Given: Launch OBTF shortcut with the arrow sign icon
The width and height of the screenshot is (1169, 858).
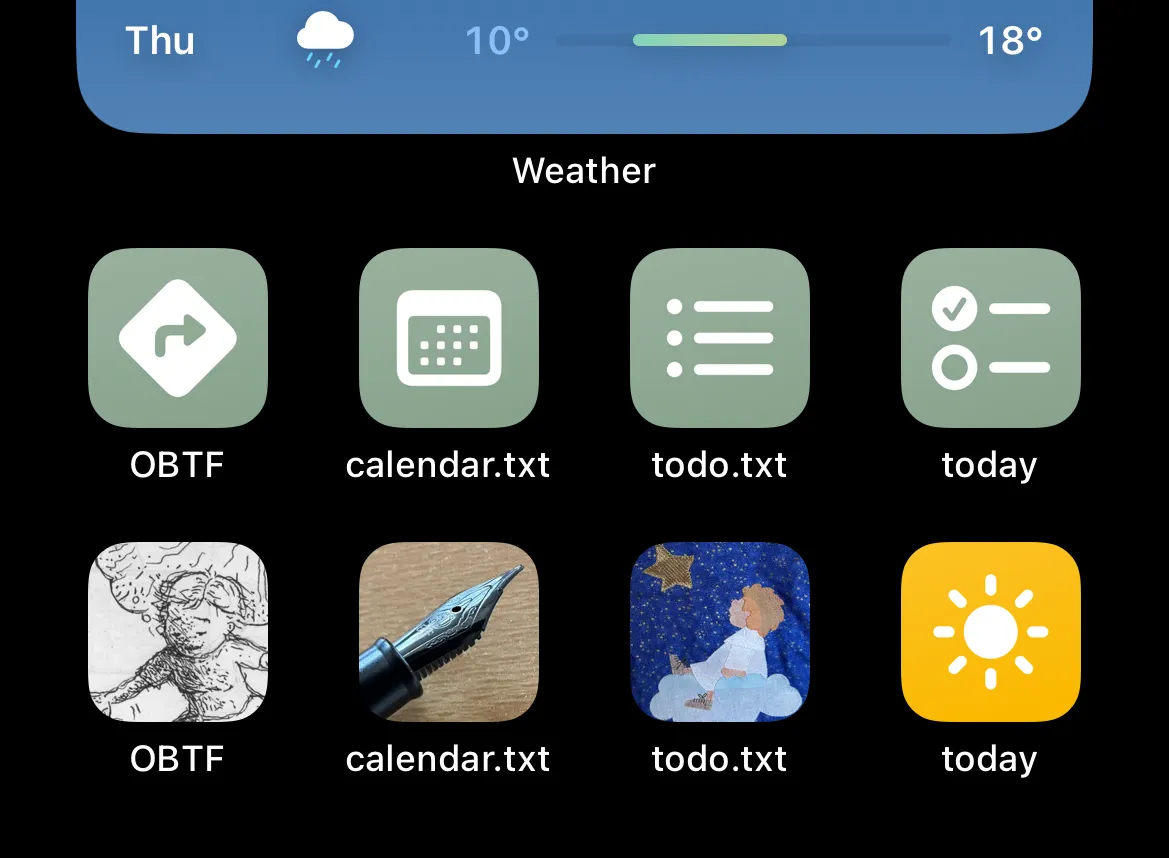Looking at the screenshot, I should tap(178, 338).
